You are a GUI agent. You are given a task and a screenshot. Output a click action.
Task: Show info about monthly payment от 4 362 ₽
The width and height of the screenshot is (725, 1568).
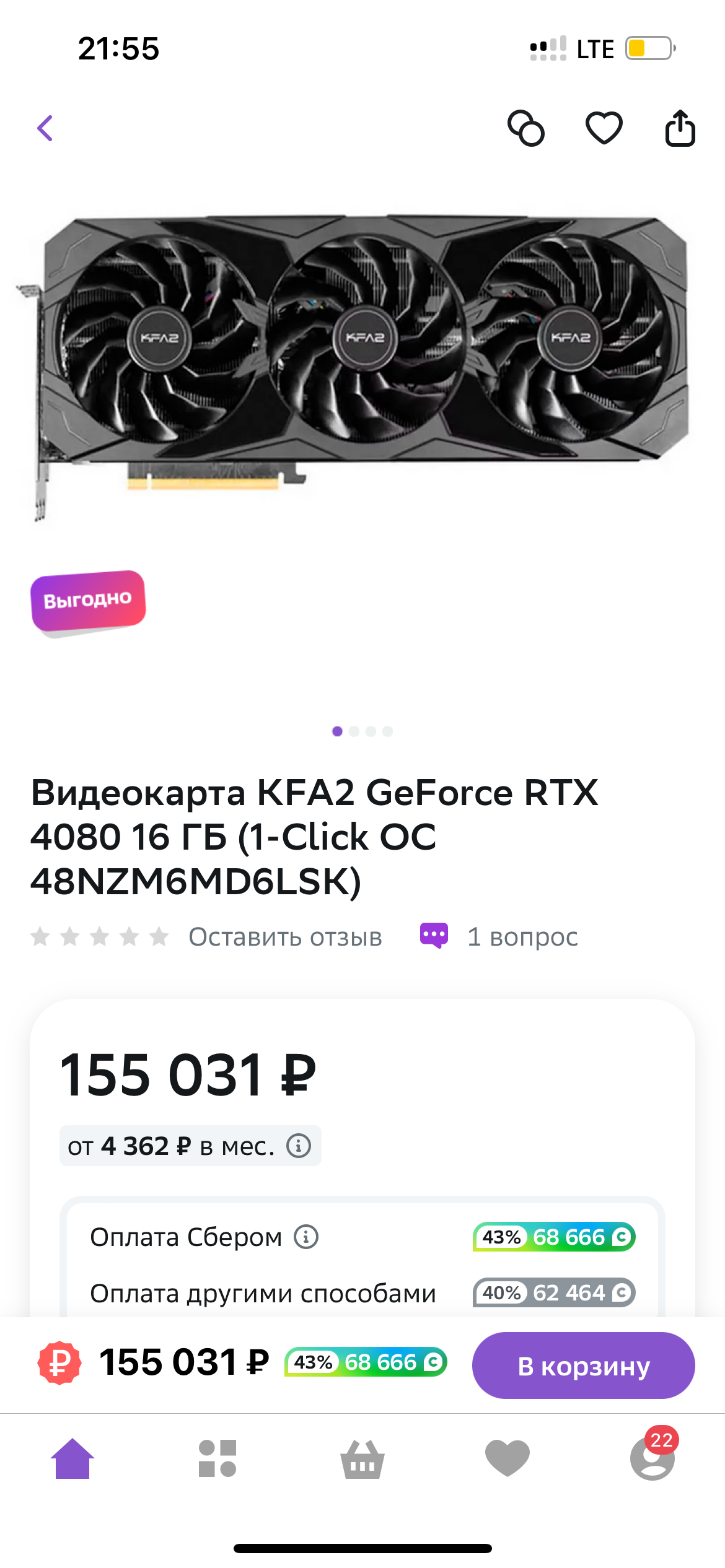coord(299,1146)
